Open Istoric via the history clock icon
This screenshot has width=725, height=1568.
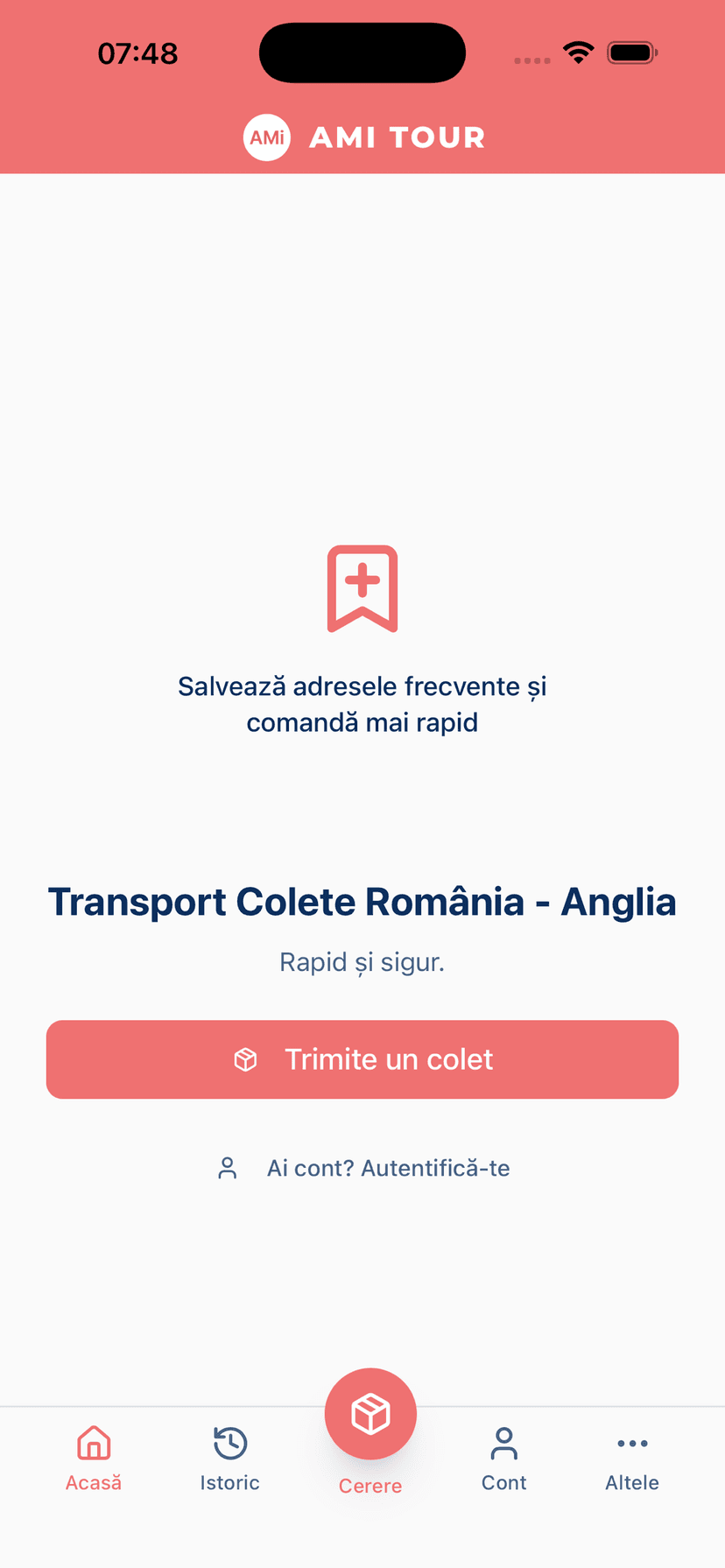point(229,1443)
